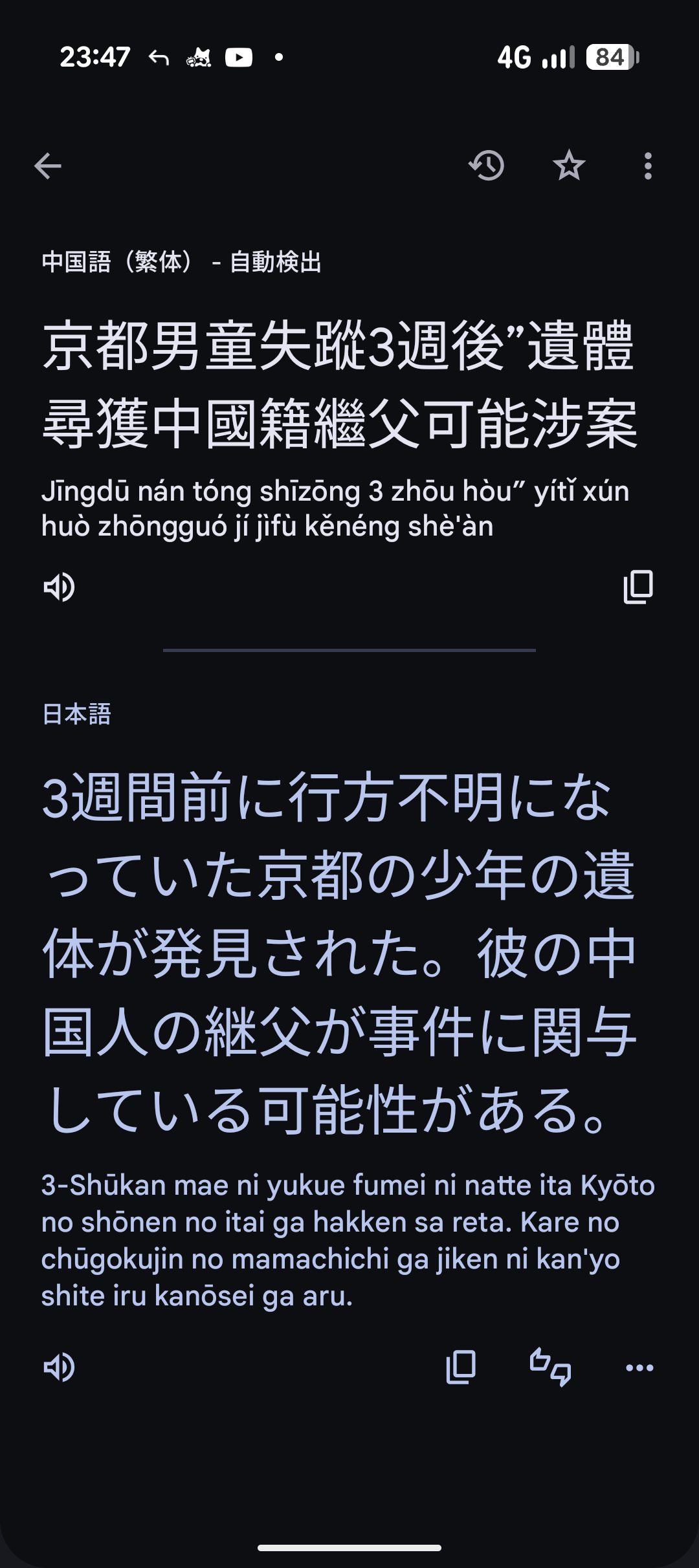Copy the Japanese translation
The width and height of the screenshot is (699, 1568).
(461, 1367)
